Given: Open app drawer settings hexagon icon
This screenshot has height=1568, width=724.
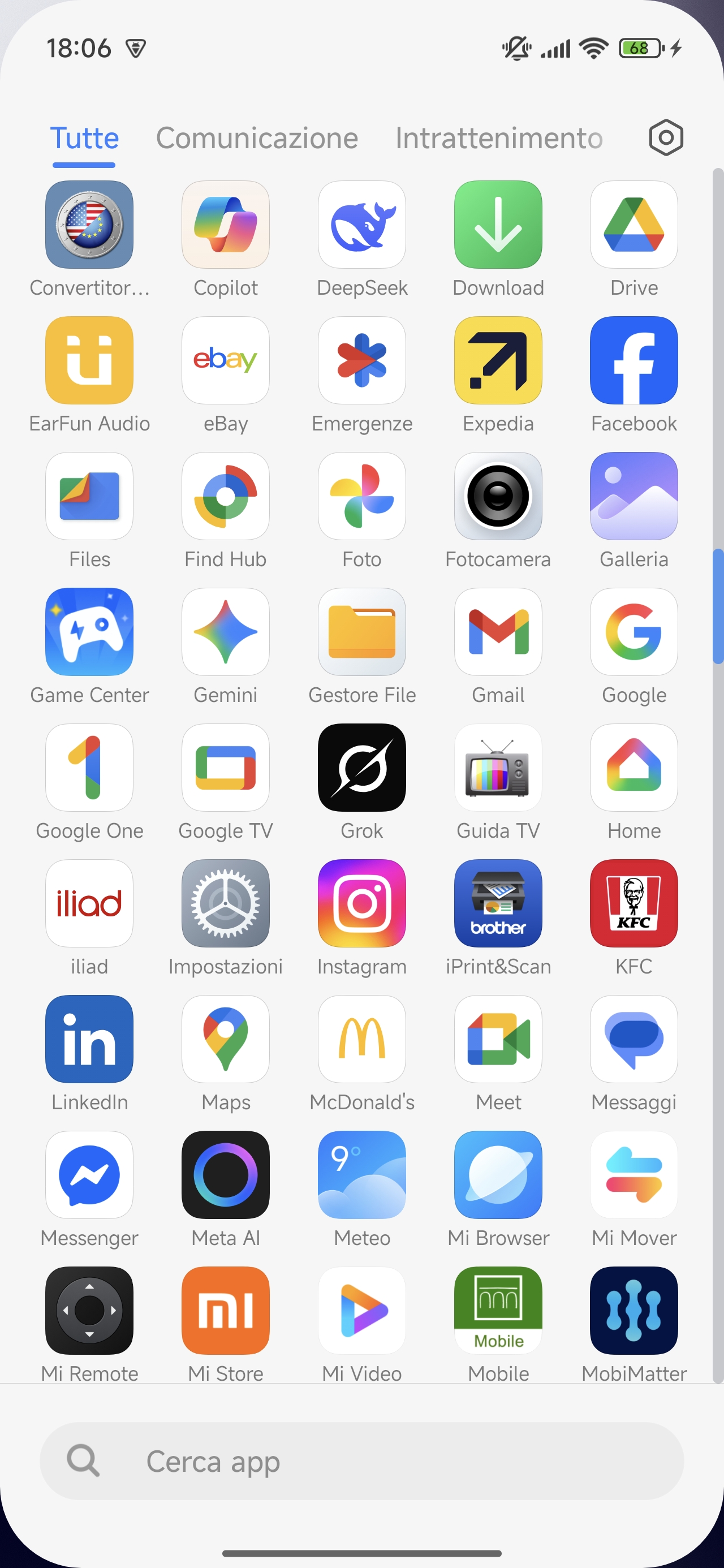Looking at the screenshot, I should pyautogui.click(x=666, y=137).
